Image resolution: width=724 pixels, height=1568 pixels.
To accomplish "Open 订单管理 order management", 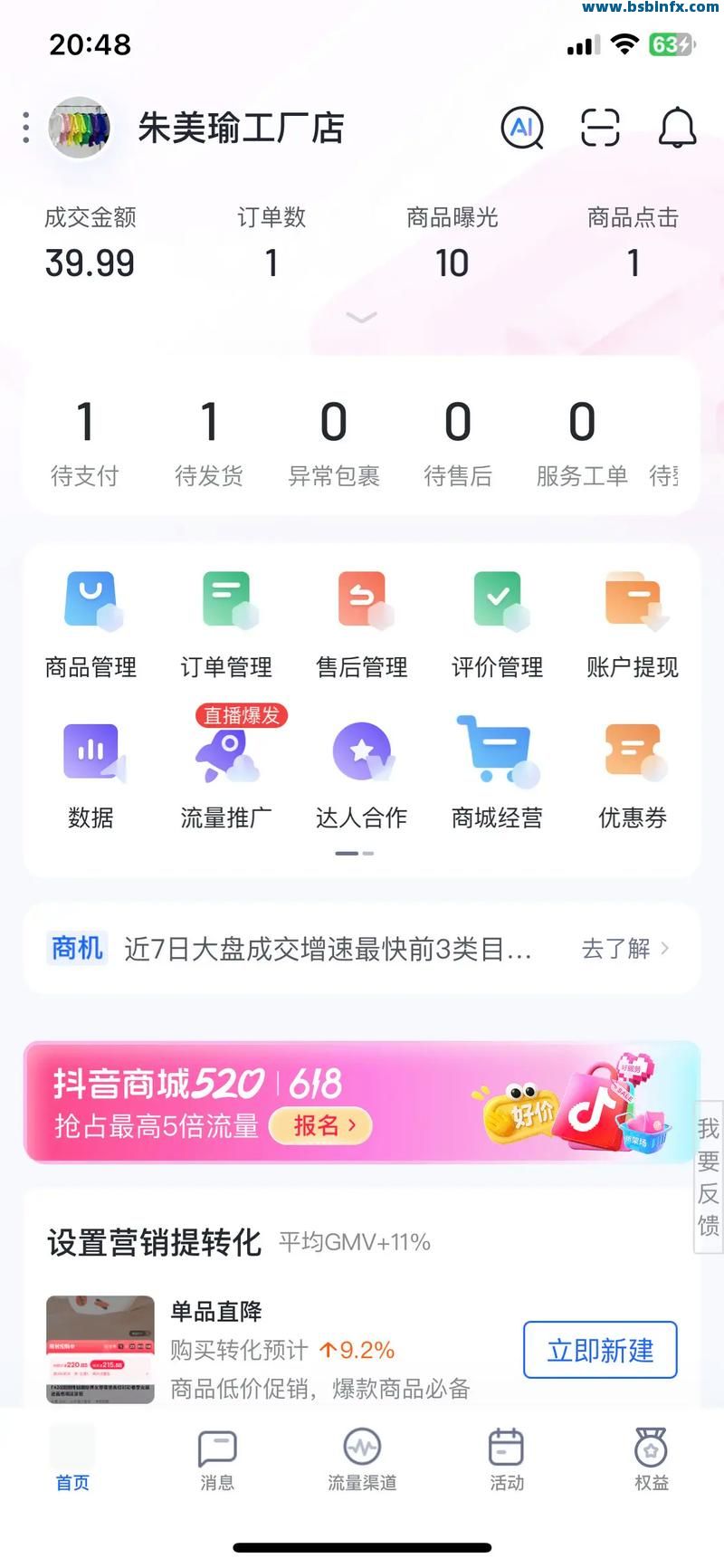I will tap(226, 625).
